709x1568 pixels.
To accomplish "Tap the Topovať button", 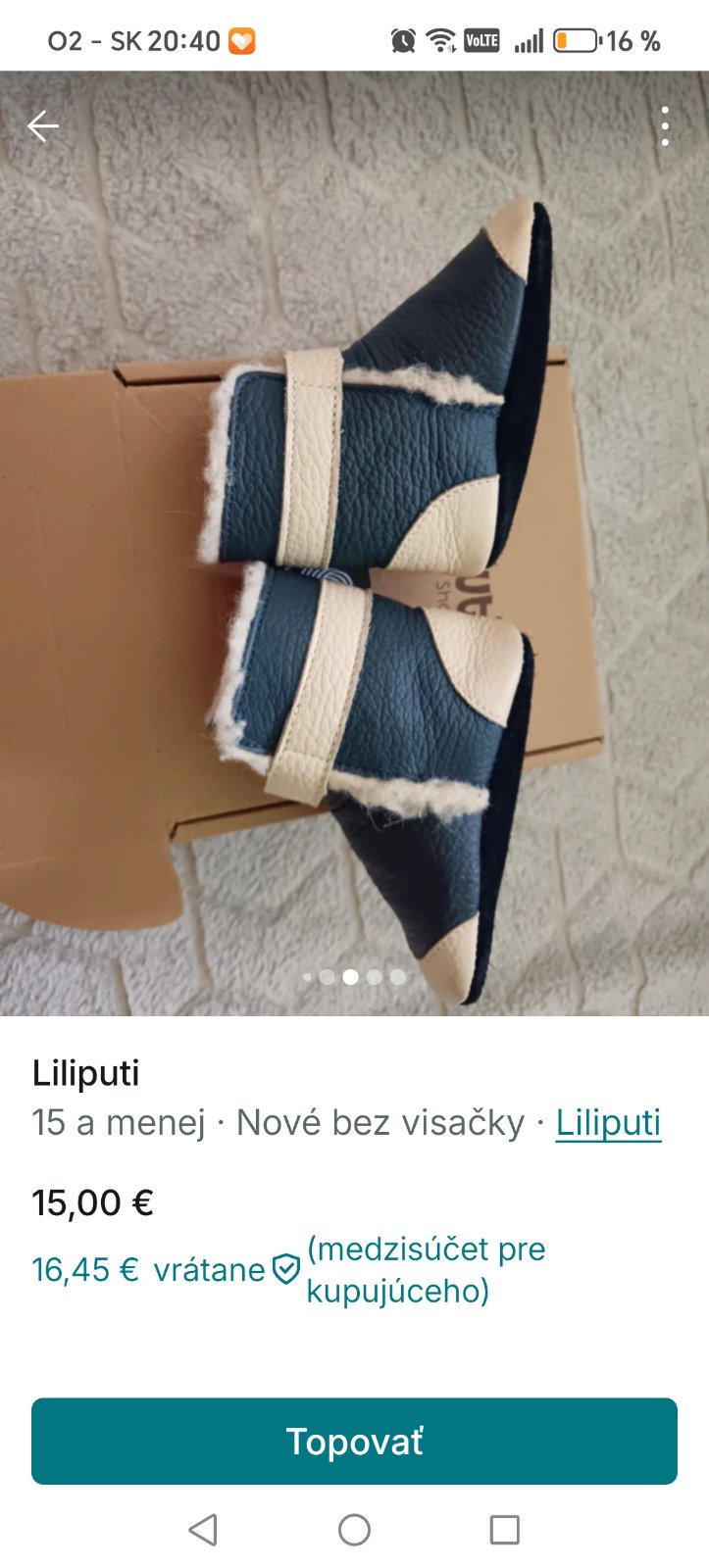I will click(x=354, y=1441).
